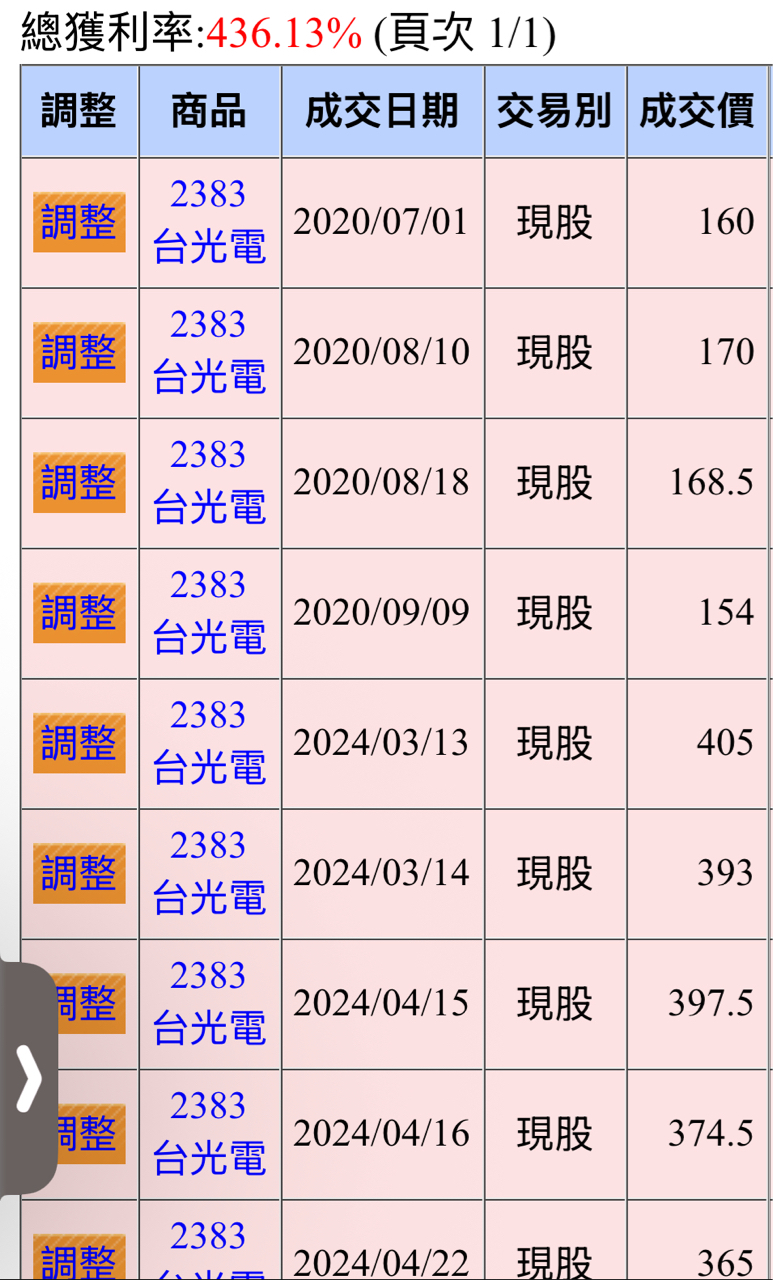The height and width of the screenshot is (1280, 773).
Task: Open 2383 台光電 link dated 2024/04/16
Action: [x=209, y=1133]
